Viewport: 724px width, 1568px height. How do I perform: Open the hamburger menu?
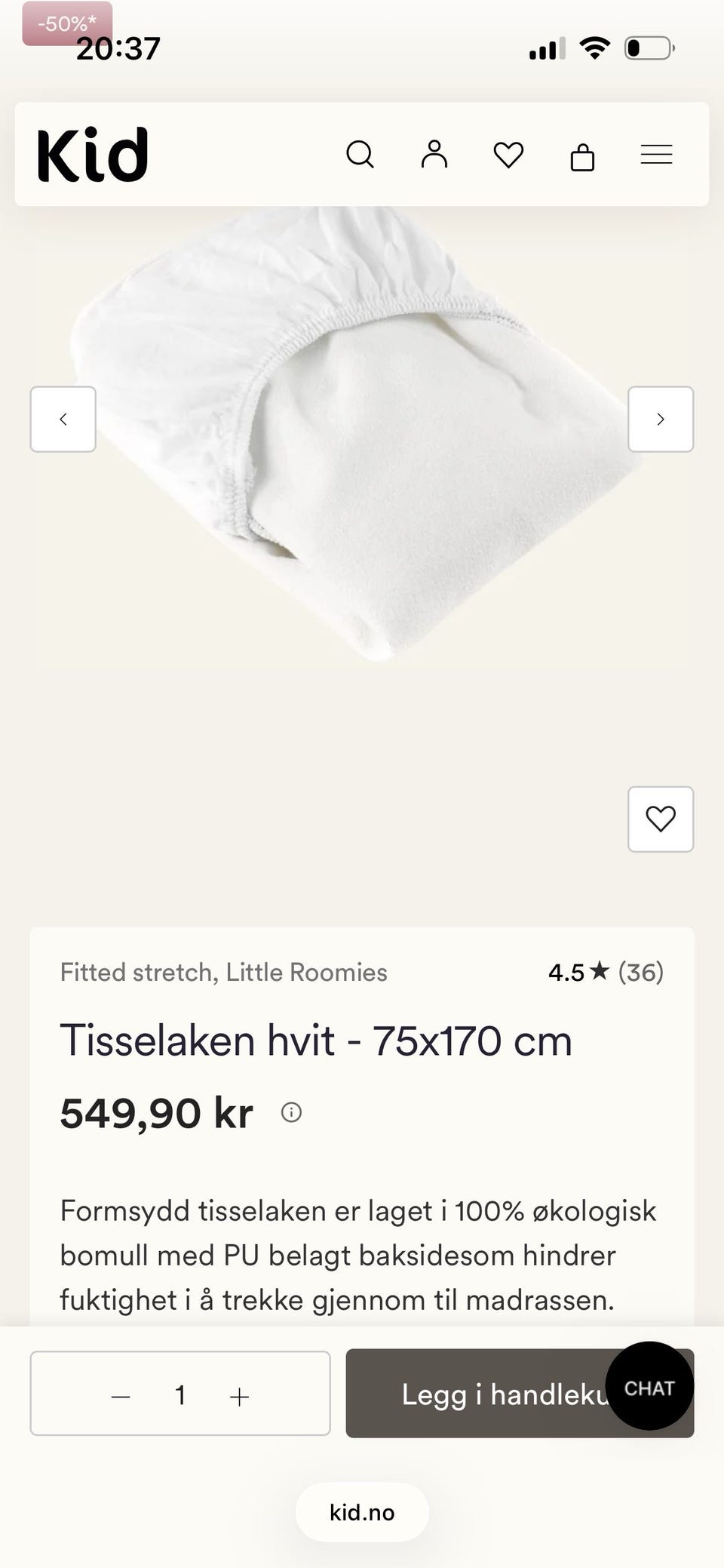656,155
